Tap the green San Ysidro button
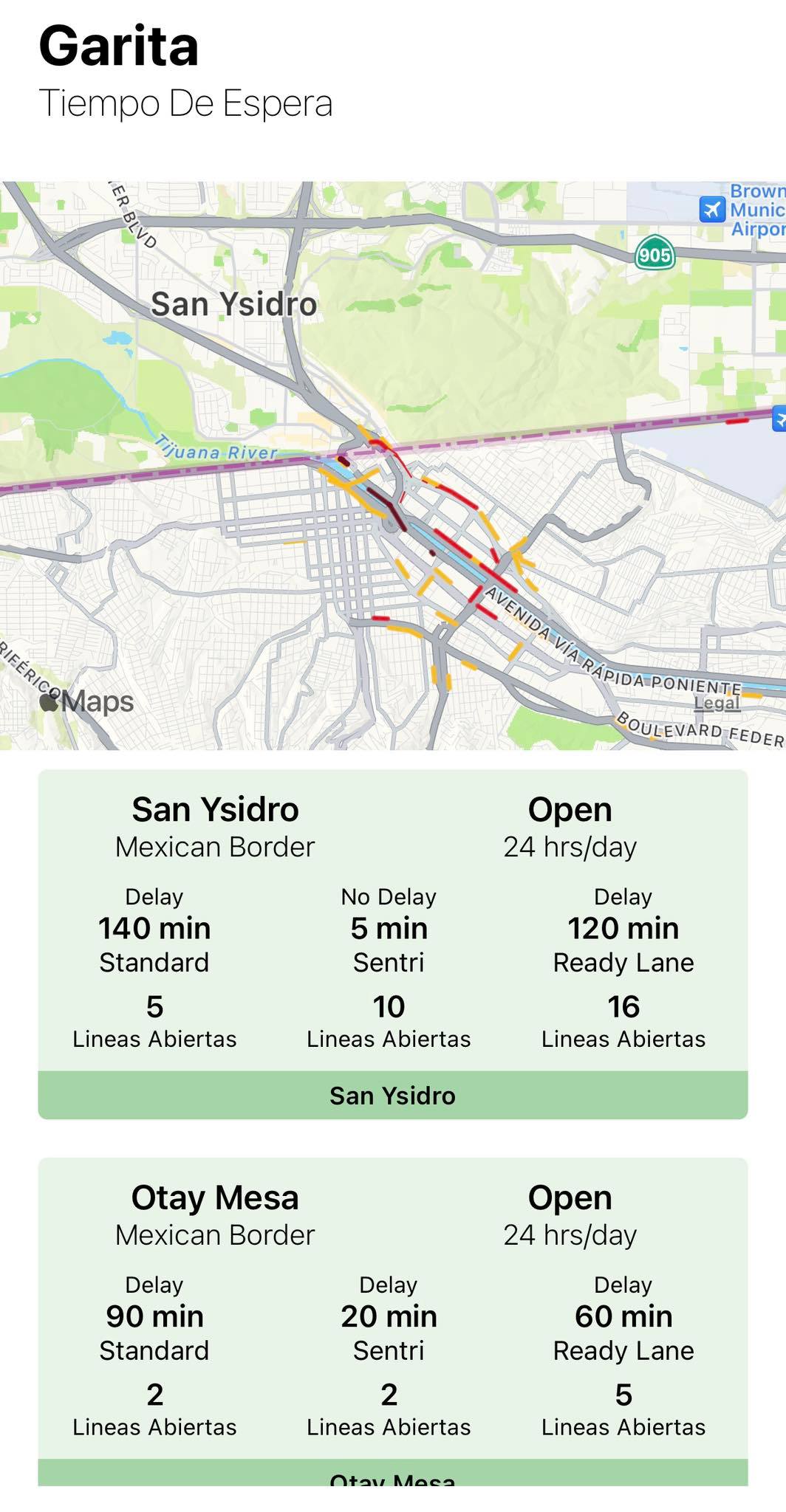Image resolution: width=786 pixels, height=1512 pixels. [392, 1096]
